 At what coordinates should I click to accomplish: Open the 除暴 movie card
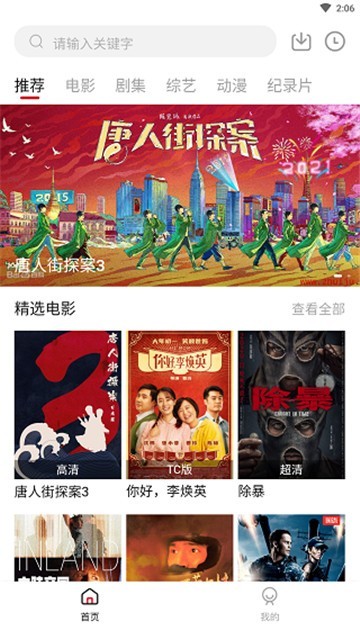pos(292,415)
